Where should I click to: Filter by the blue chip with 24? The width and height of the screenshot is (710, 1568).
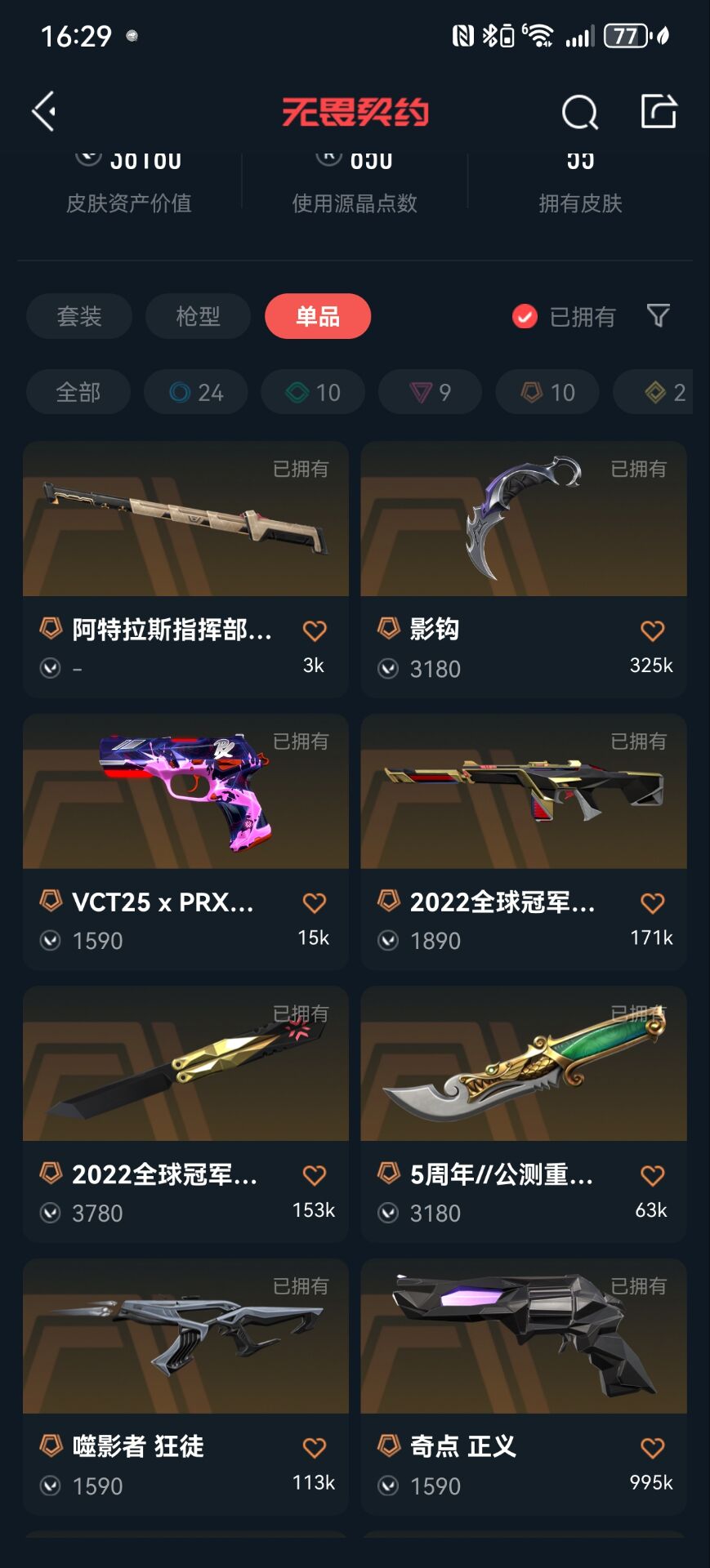coord(196,392)
